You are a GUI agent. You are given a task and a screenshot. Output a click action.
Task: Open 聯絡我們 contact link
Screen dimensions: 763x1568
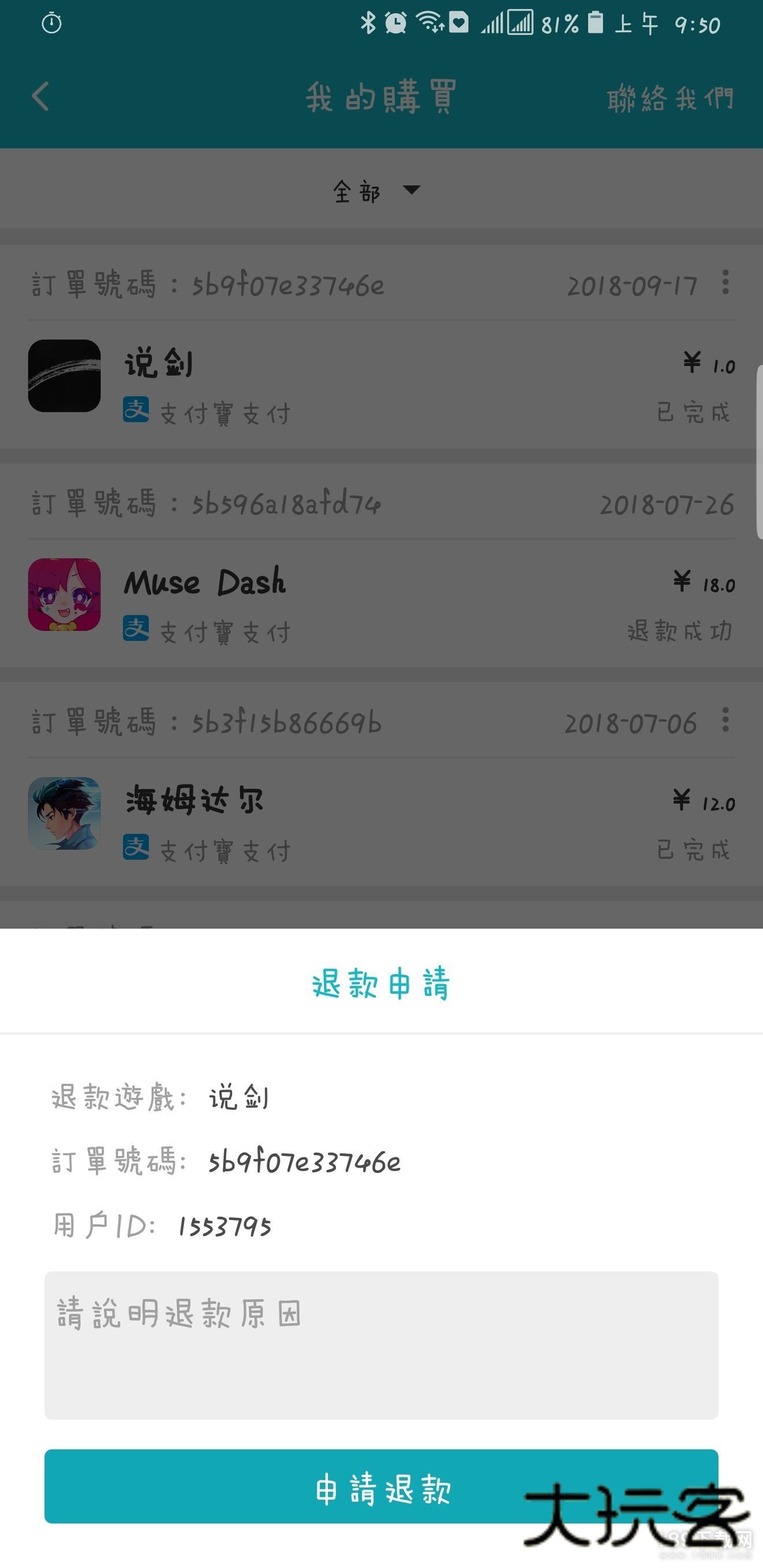[670, 99]
